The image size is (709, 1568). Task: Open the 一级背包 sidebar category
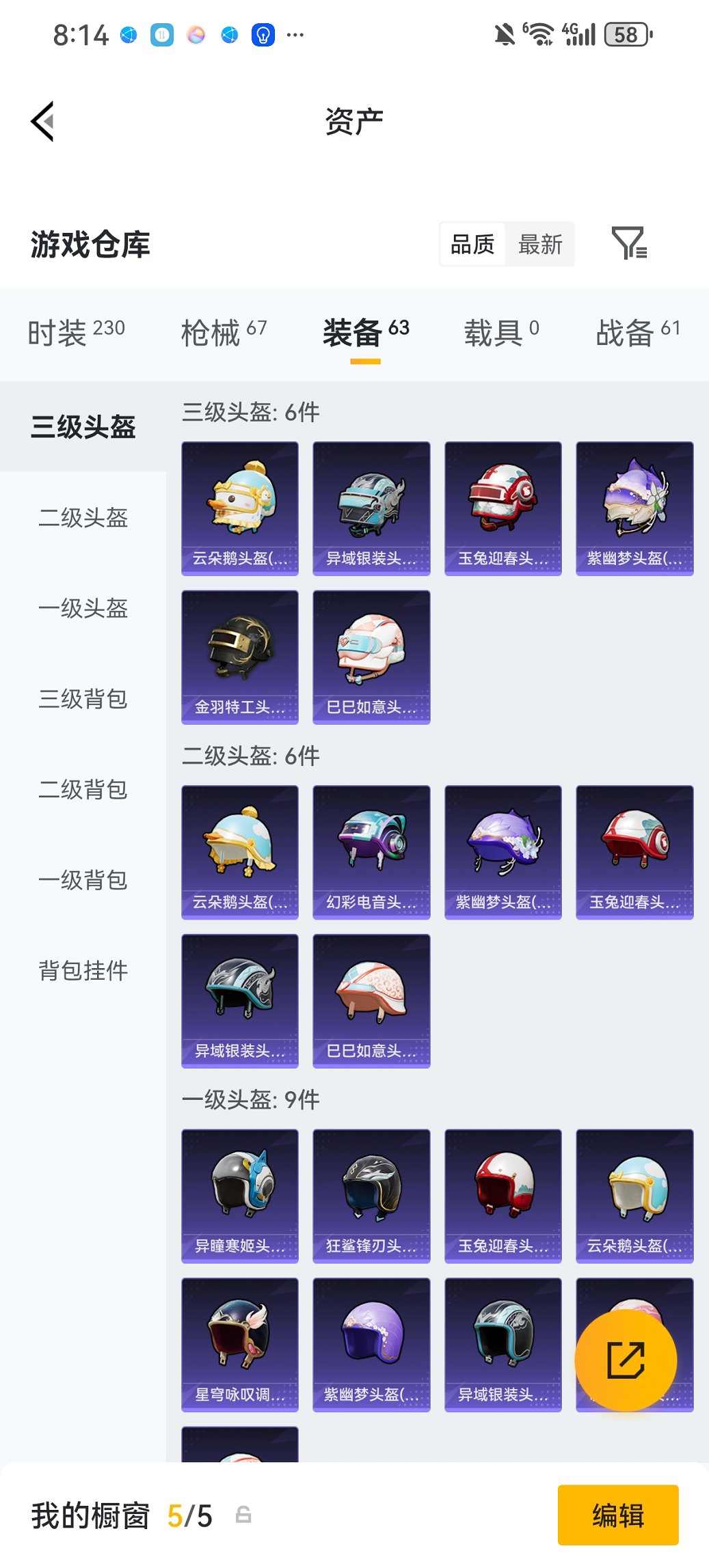click(x=82, y=881)
